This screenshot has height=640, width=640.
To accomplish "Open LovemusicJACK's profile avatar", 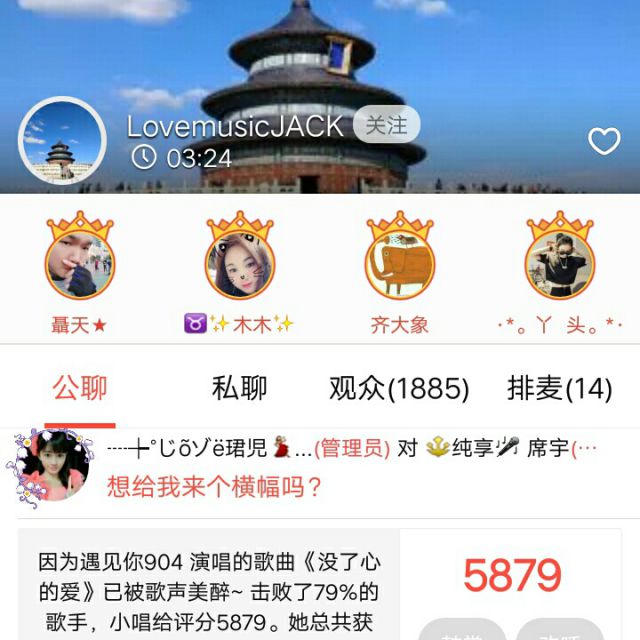I will coord(62,140).
